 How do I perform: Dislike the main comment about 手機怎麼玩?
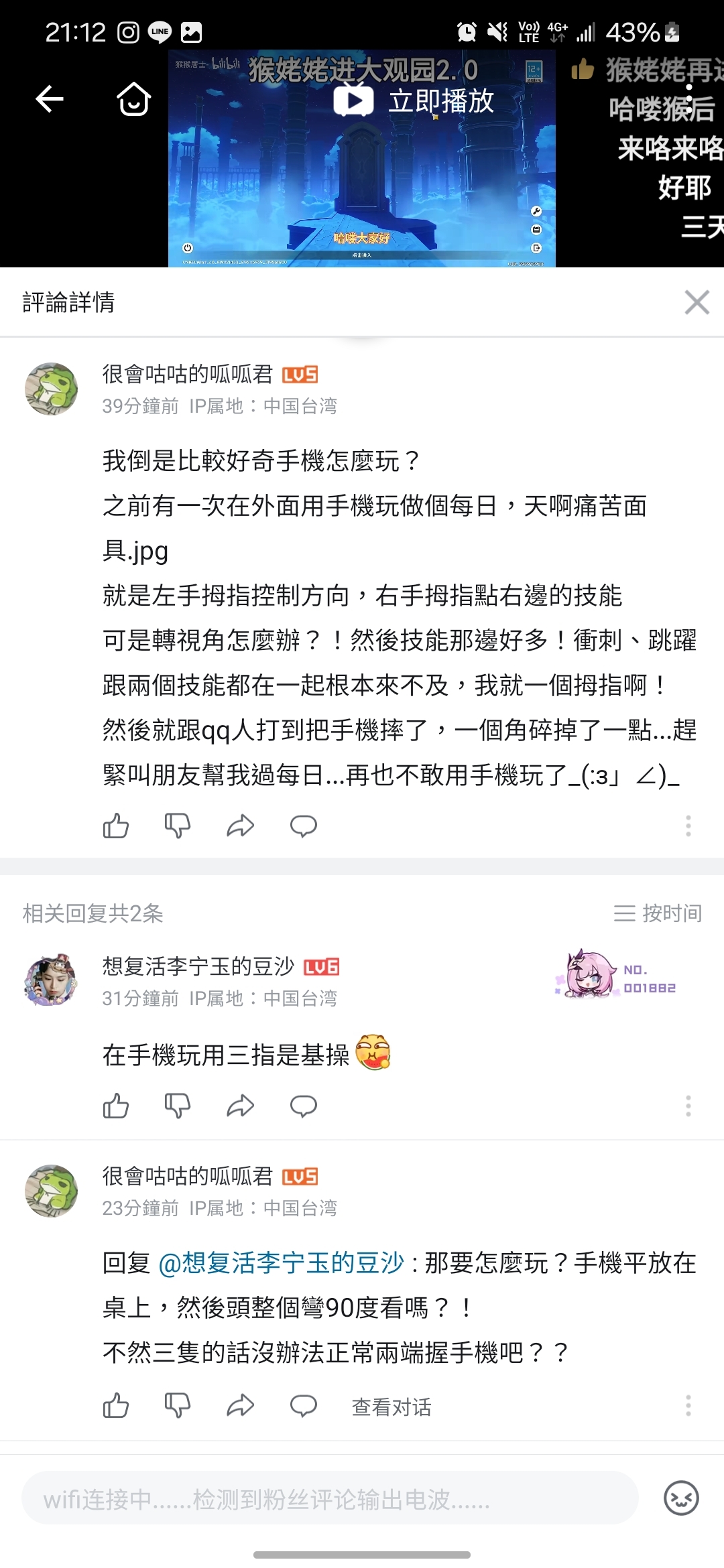coord(178,826)
